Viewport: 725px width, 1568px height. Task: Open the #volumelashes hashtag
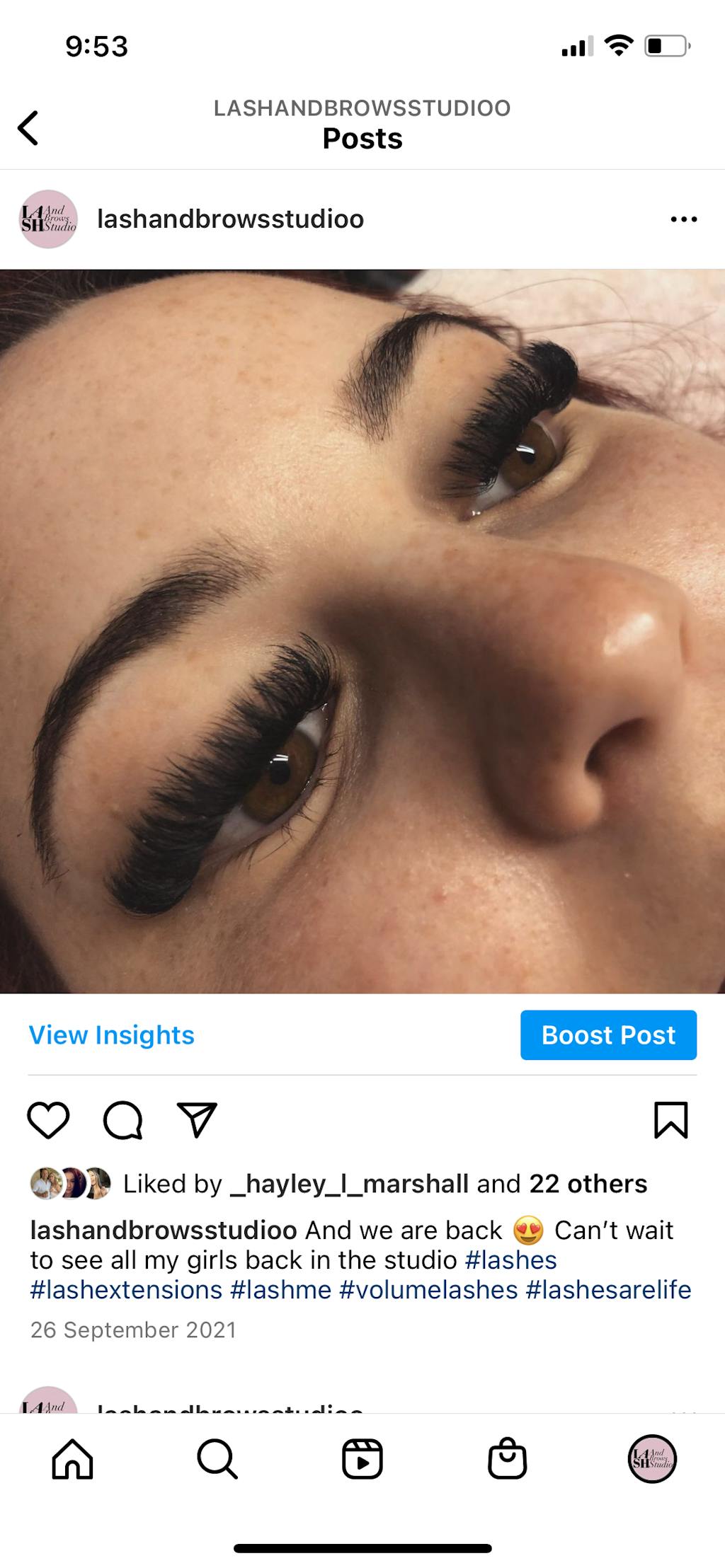coord(428,1290)
